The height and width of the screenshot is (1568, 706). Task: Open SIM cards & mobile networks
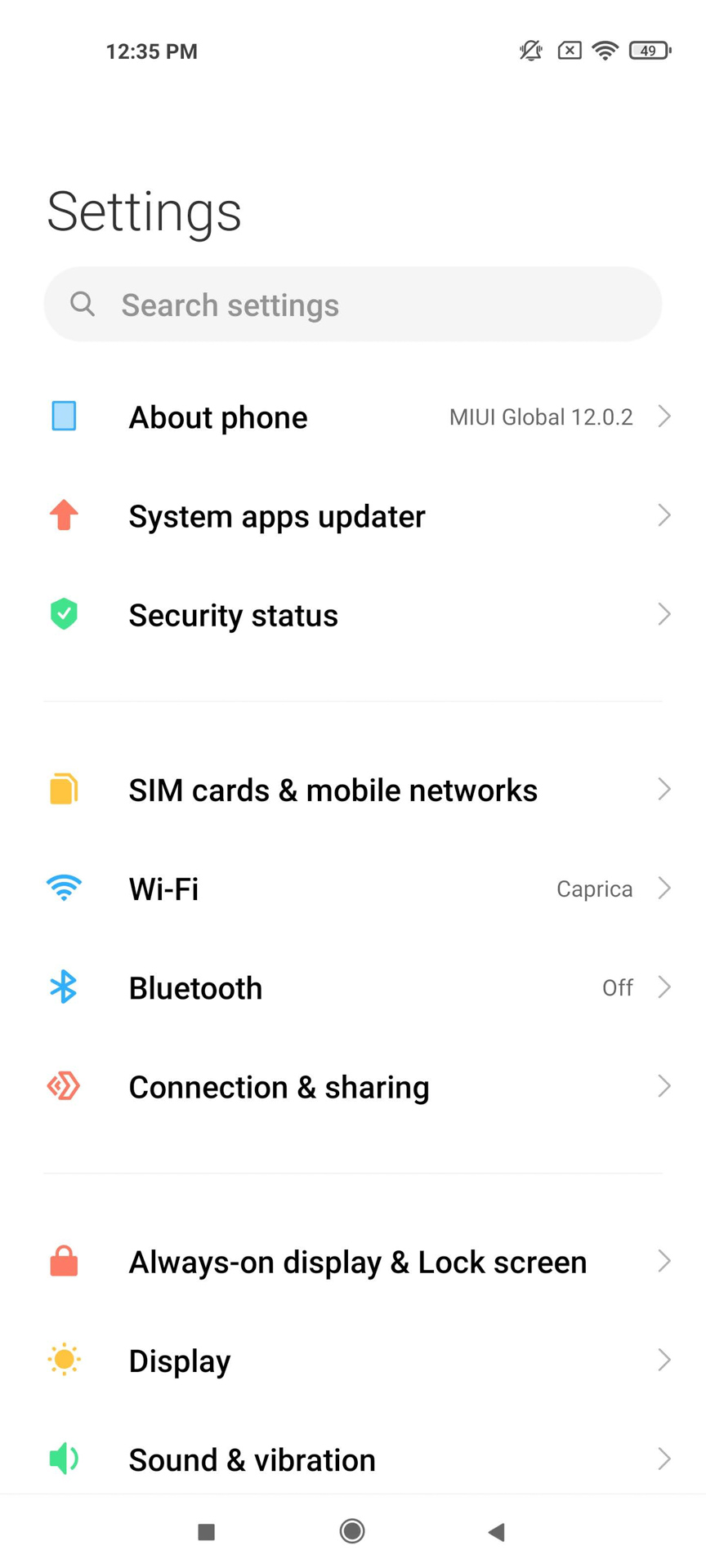click(353, 790)
